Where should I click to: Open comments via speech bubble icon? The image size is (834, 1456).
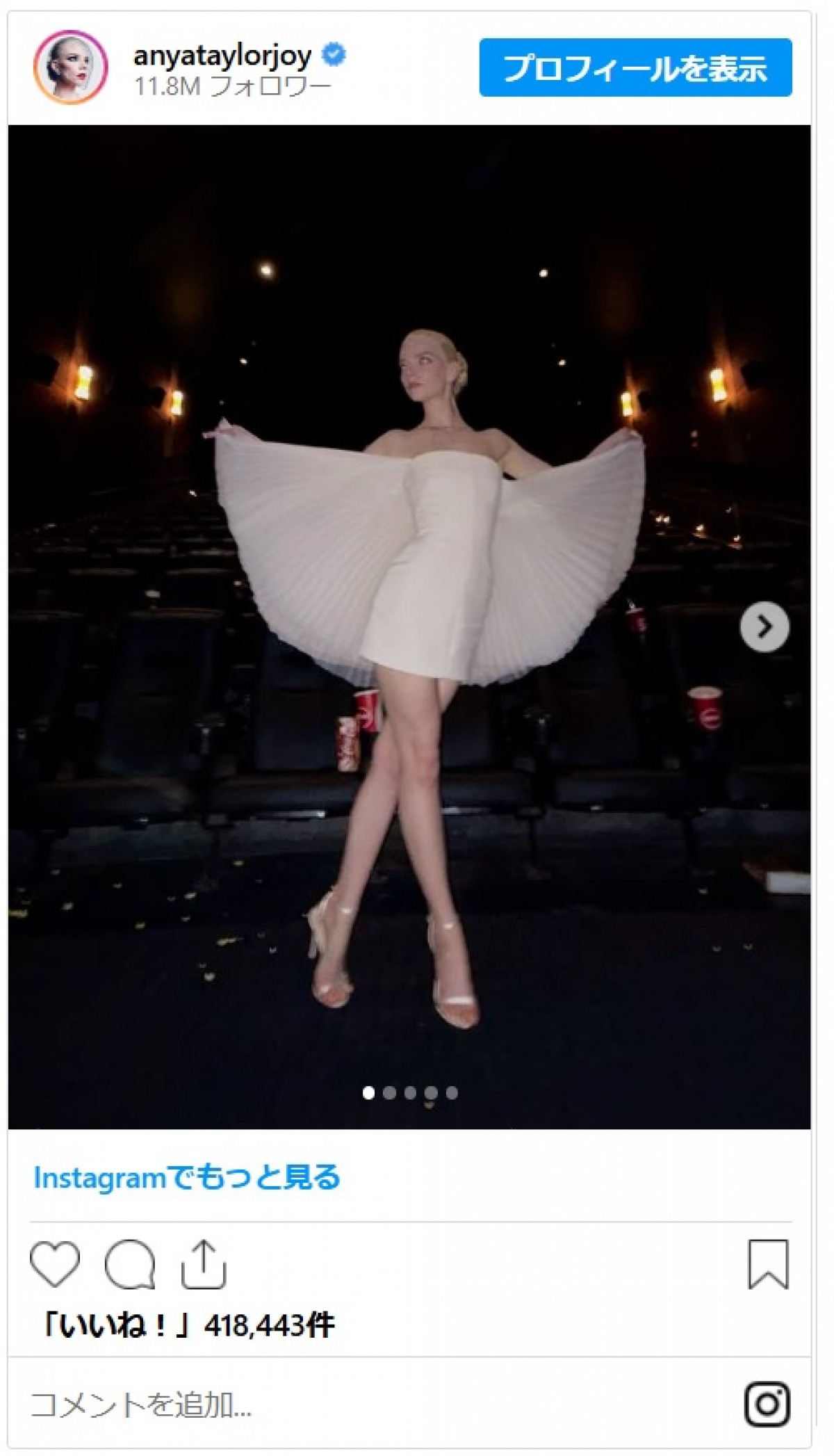pyautogui.click(x=130, y=1263)
